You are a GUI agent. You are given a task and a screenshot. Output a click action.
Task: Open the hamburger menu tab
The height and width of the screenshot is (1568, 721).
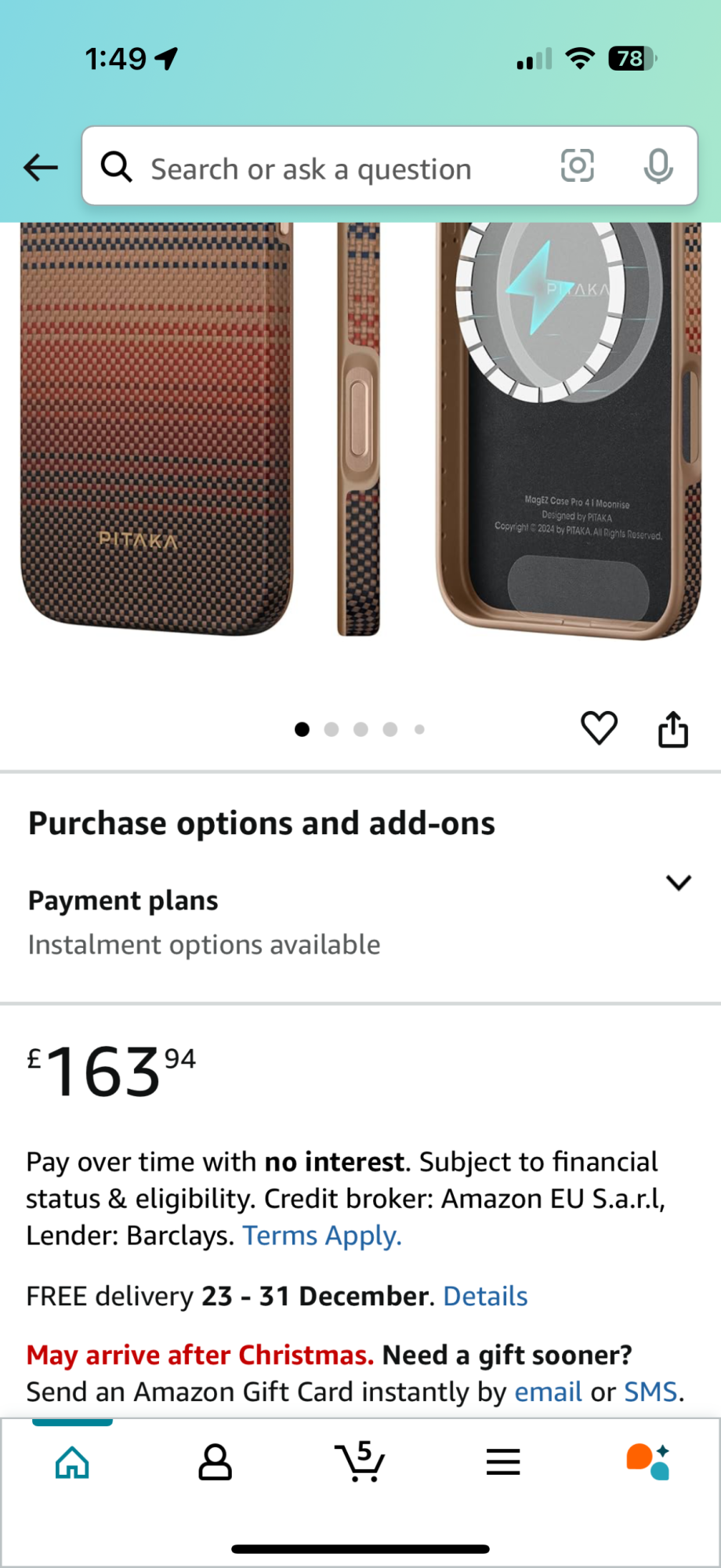click(x=503, y=1463)
